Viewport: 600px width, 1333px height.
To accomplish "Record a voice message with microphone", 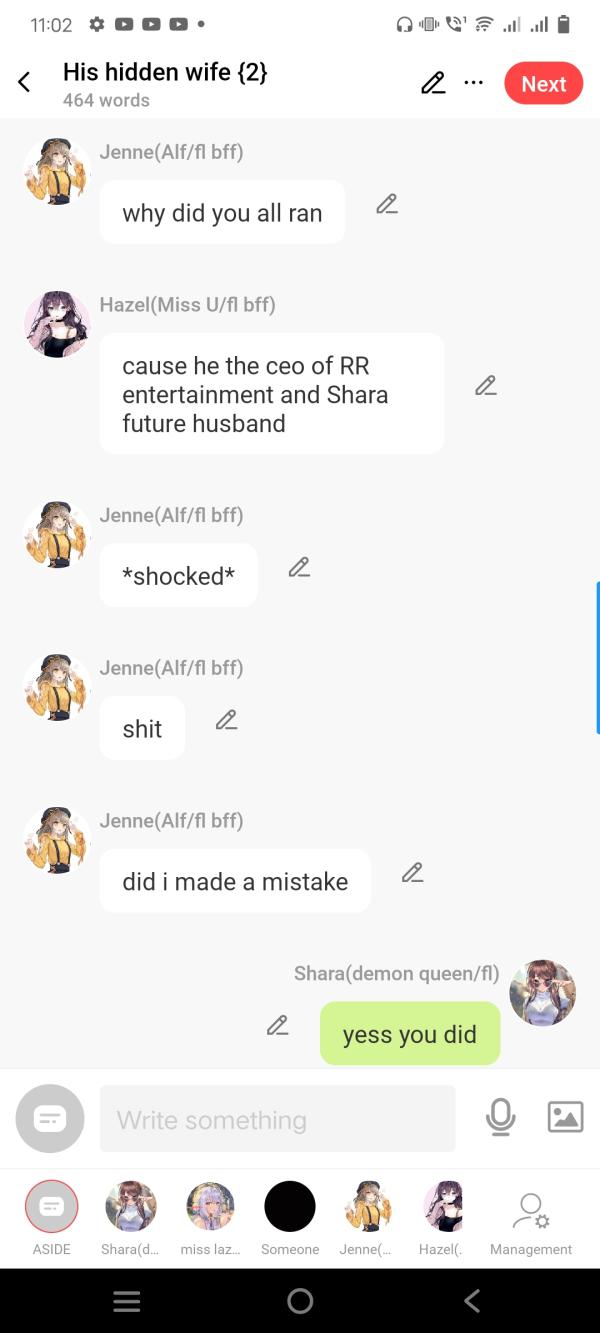I will pos(500,1117).
